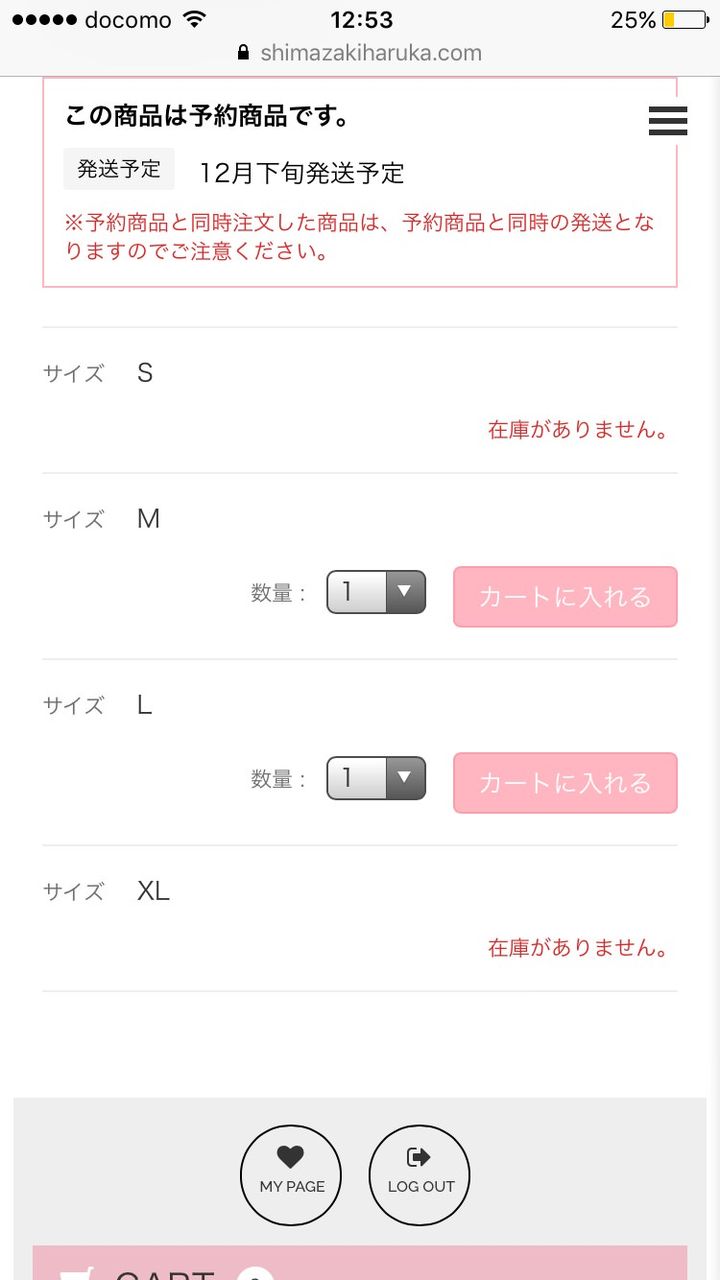Go to MY PAGE

pos(291,1175)
